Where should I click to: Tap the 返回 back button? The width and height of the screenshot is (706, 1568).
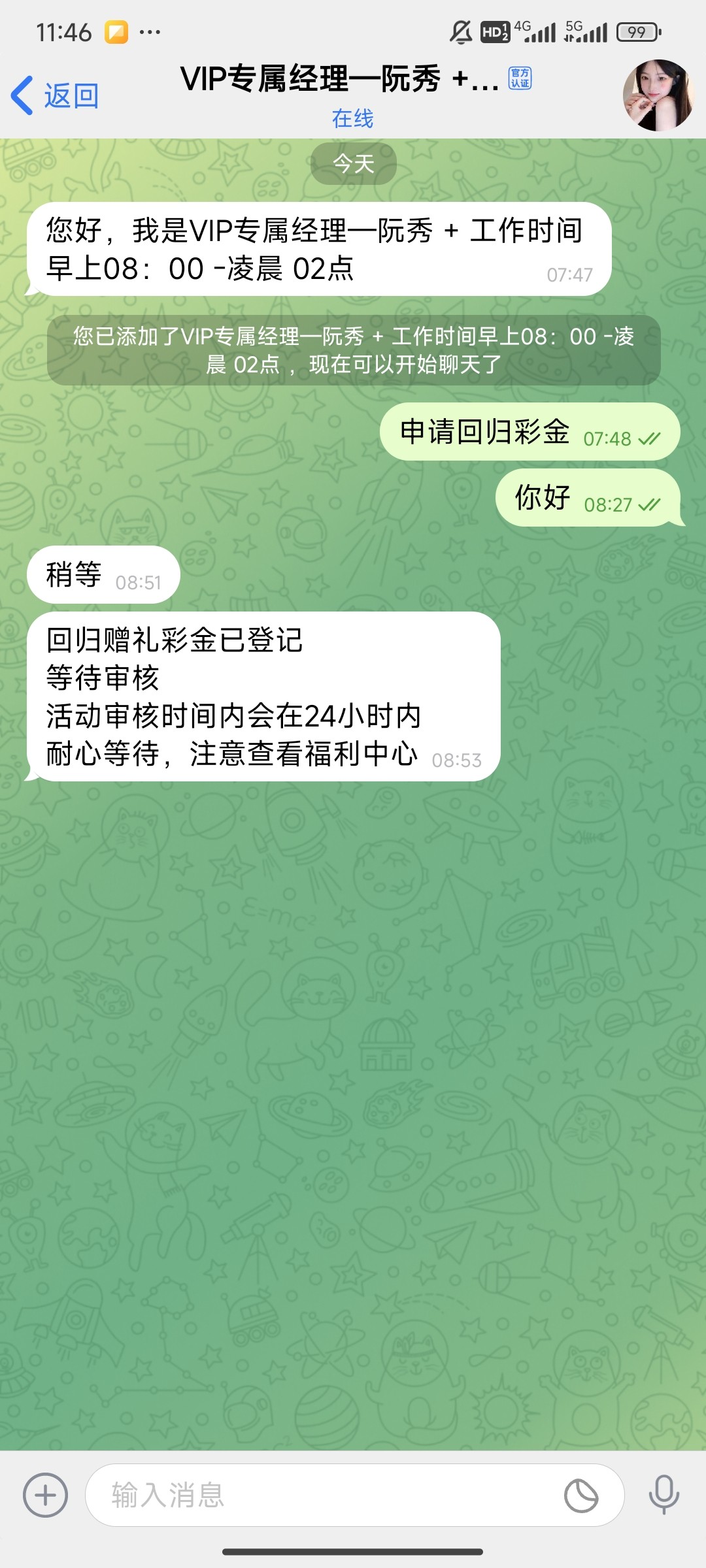56,95
